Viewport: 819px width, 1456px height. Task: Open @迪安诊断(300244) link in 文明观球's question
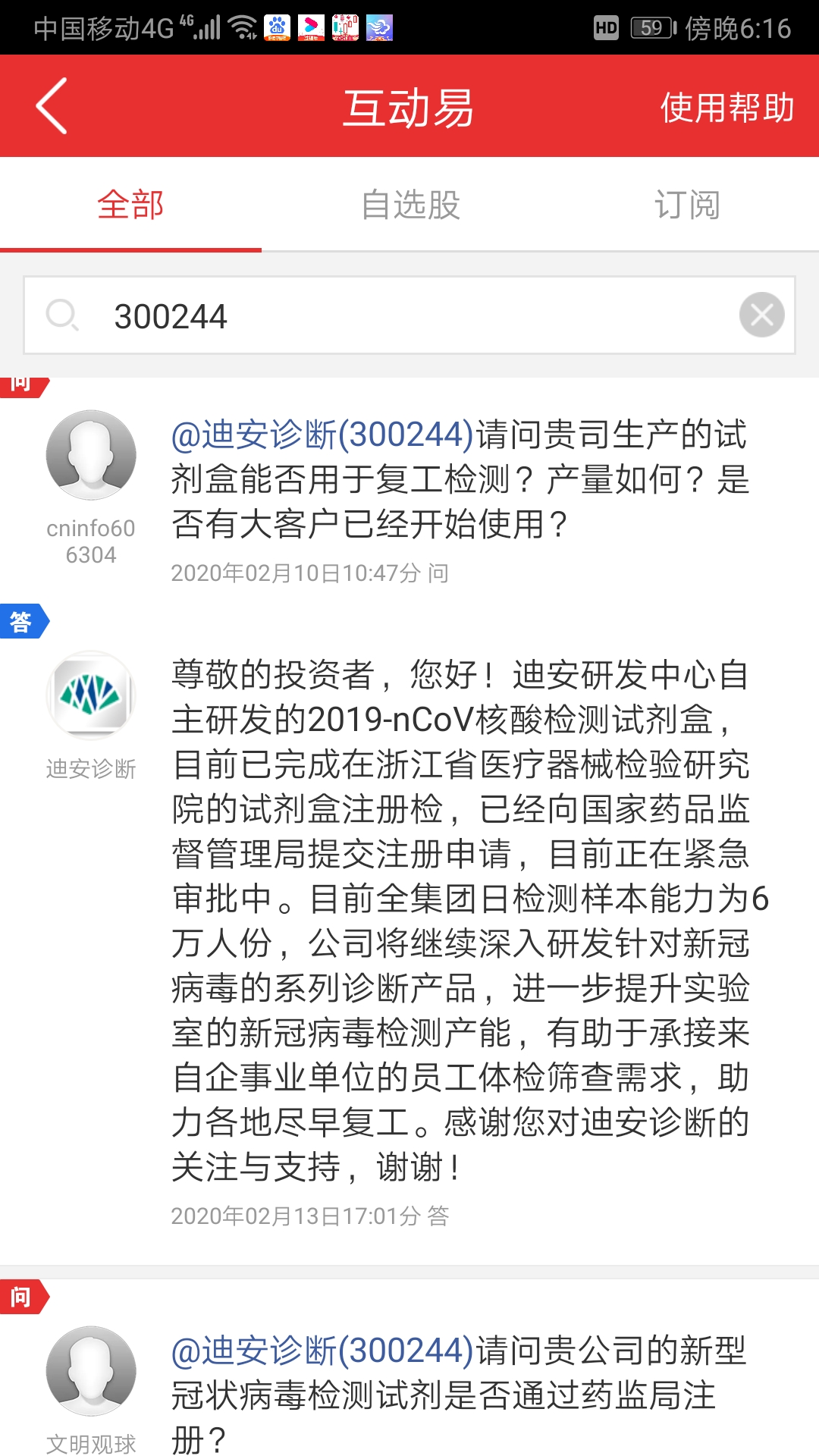pyautogui.click(x=322, y=1351)
